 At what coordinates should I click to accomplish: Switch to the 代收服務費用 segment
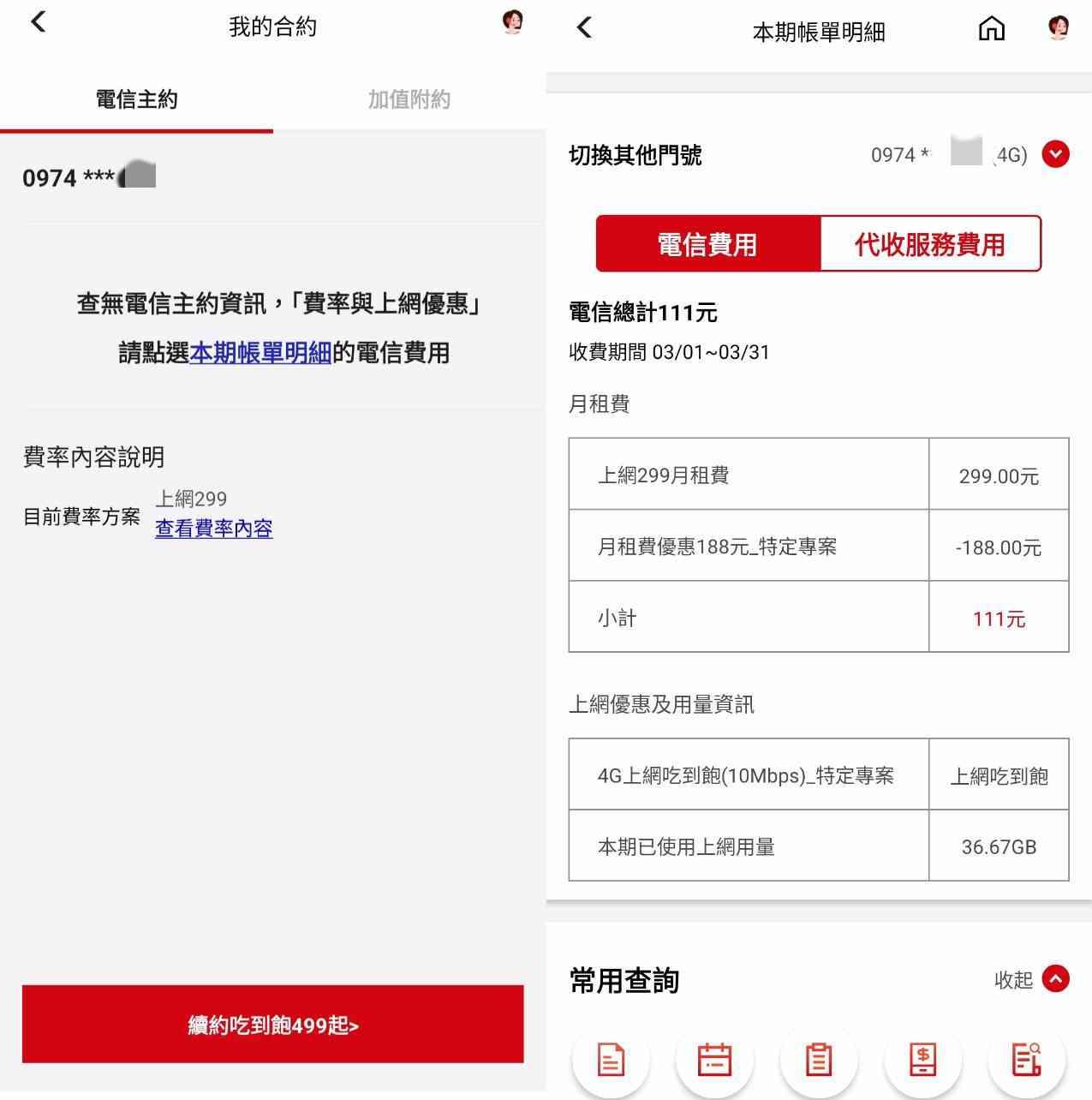pyautogui.click(x=930, y=244)
